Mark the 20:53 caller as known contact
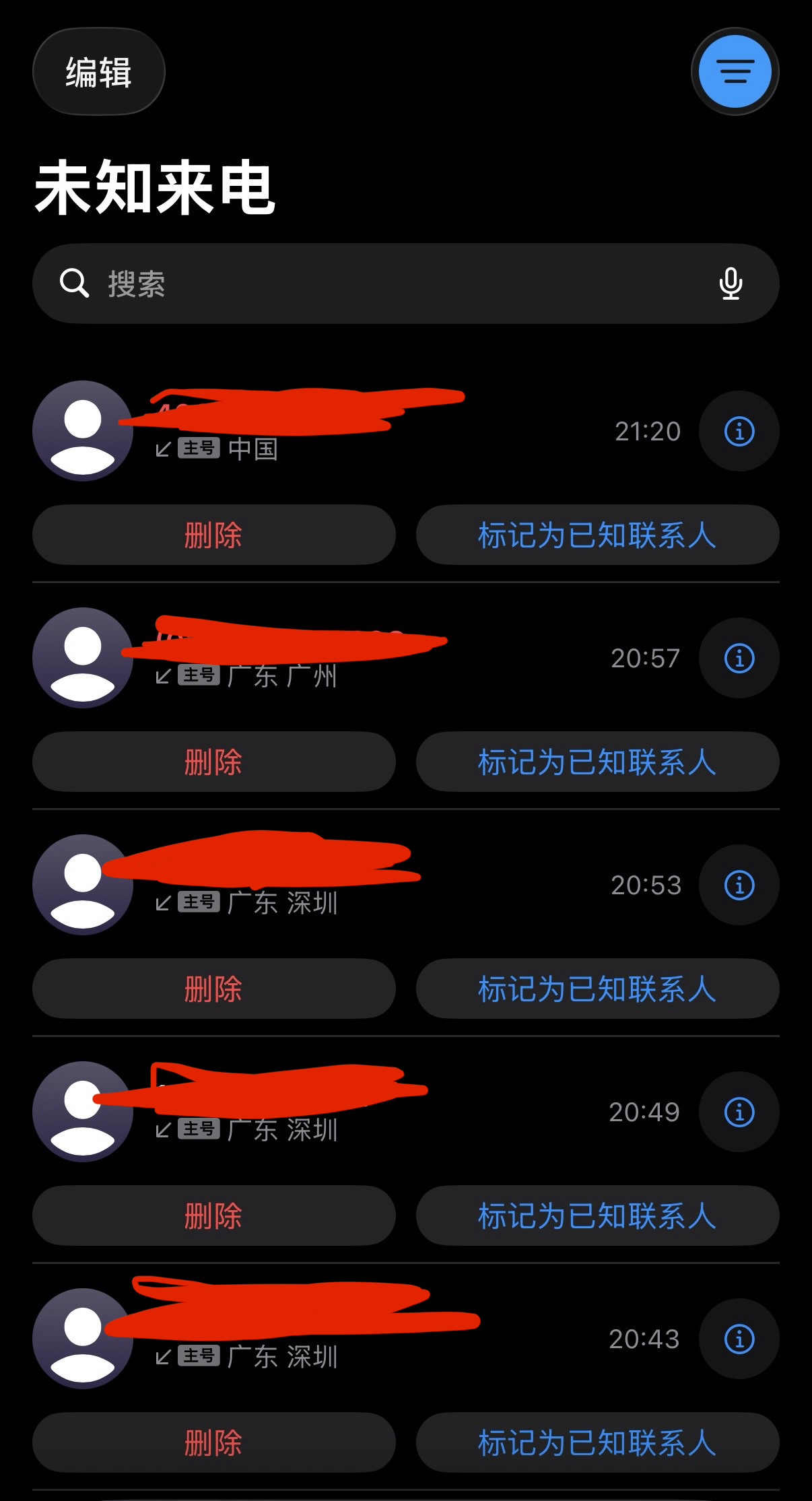Screen dimensions: 812x1501 tap(597, 989)
